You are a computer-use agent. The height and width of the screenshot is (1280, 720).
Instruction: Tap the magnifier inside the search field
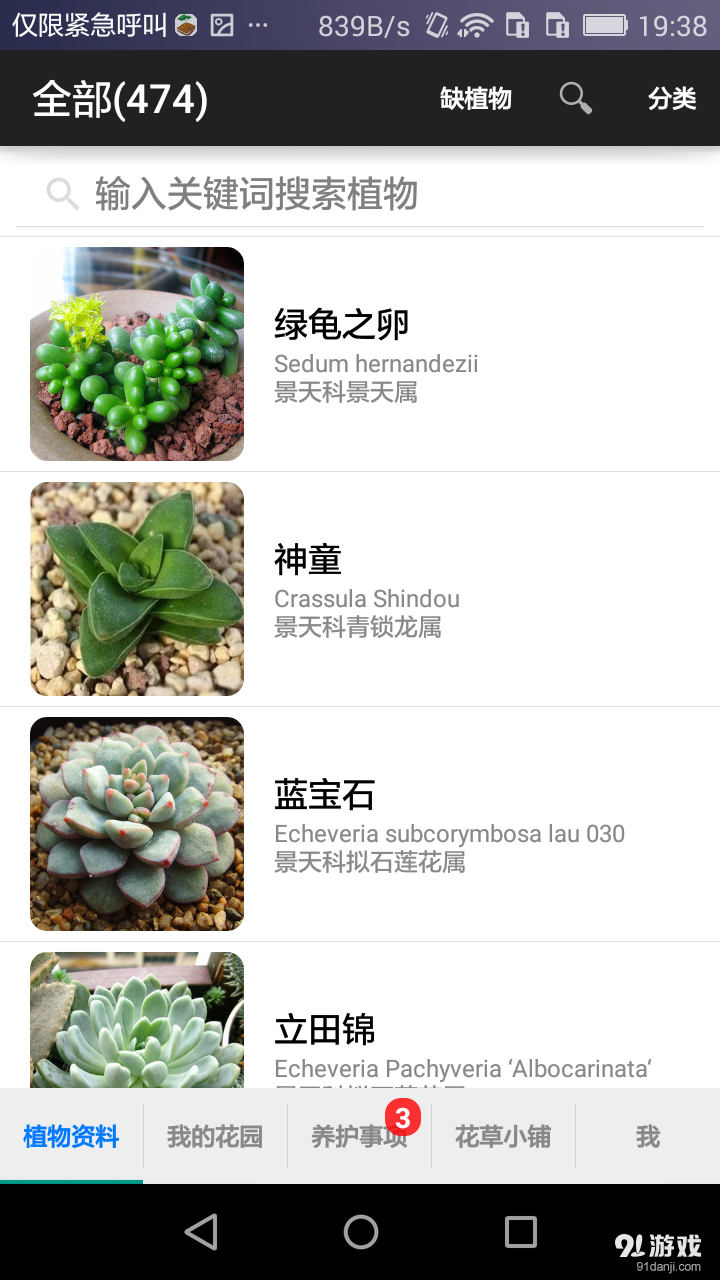[x=62, y=193]
